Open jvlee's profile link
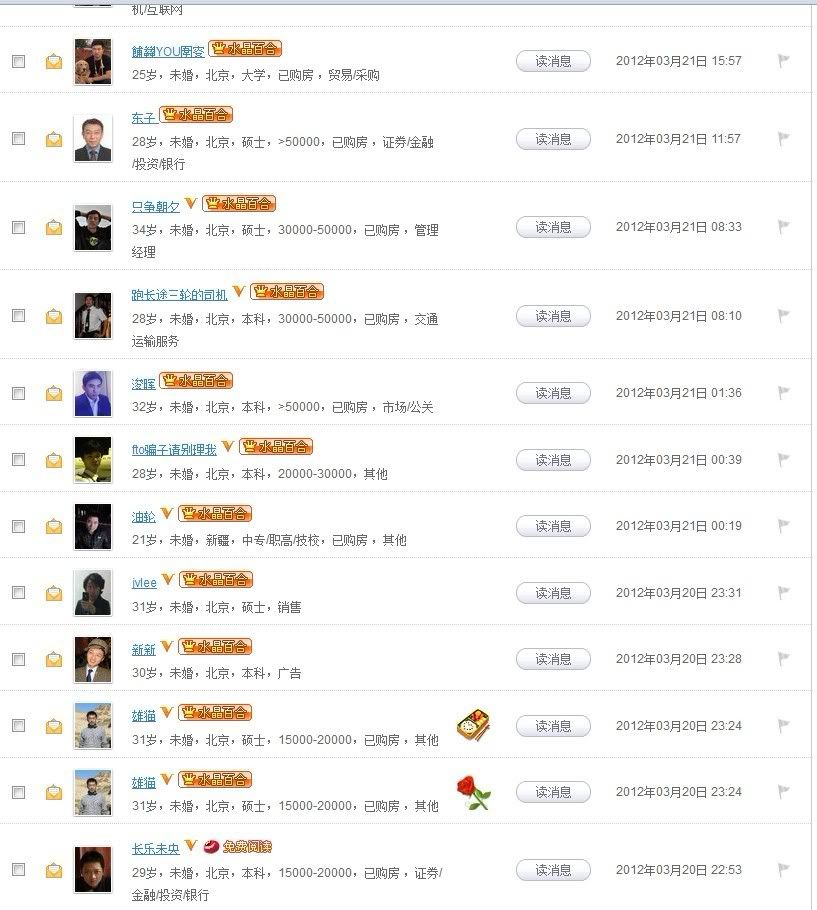 (x=144, y=583)
